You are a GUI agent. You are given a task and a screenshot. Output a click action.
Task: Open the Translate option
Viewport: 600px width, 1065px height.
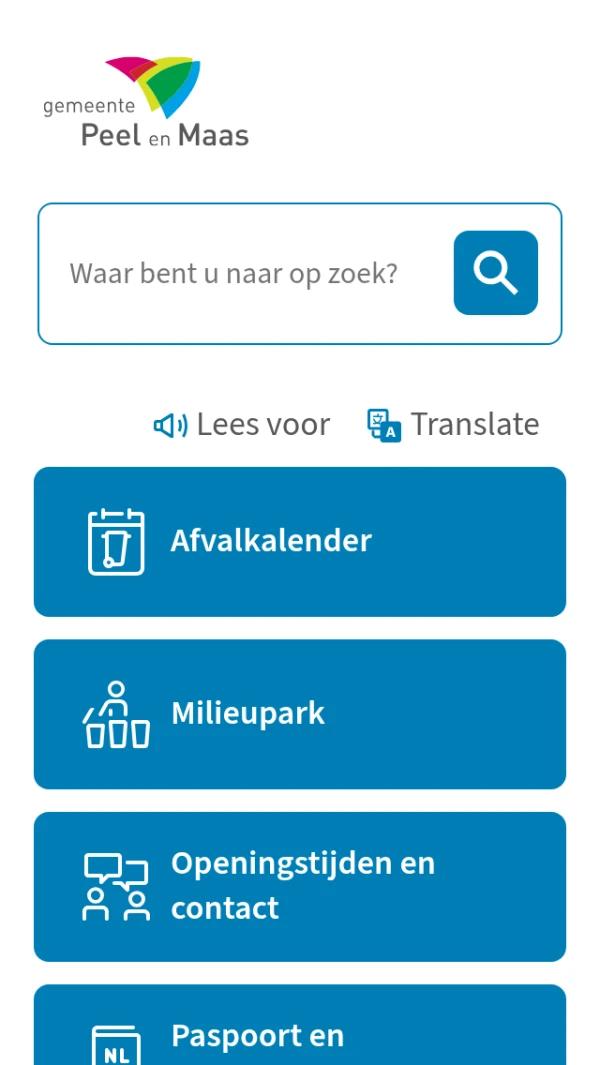[x=453, y=425]
